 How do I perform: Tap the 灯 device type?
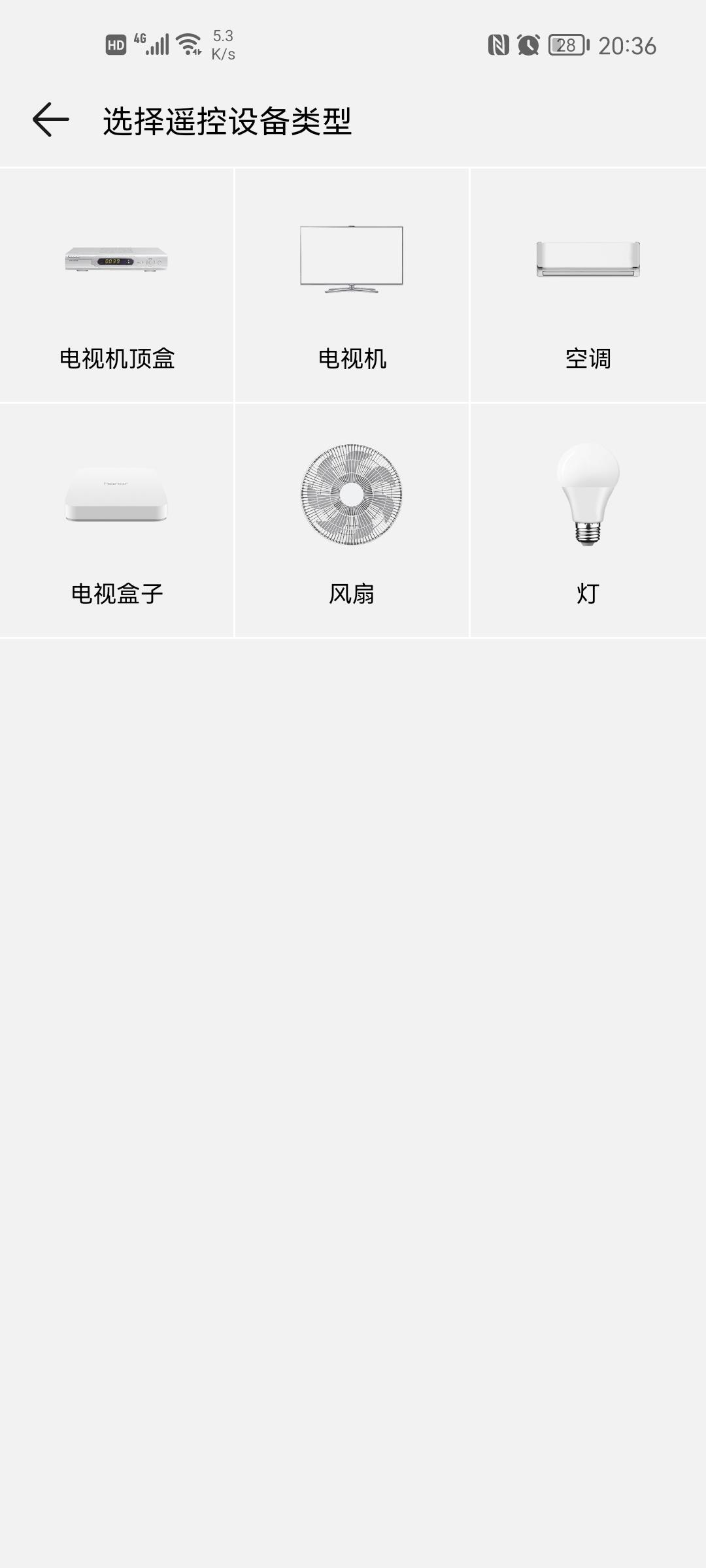click(588, 521)
